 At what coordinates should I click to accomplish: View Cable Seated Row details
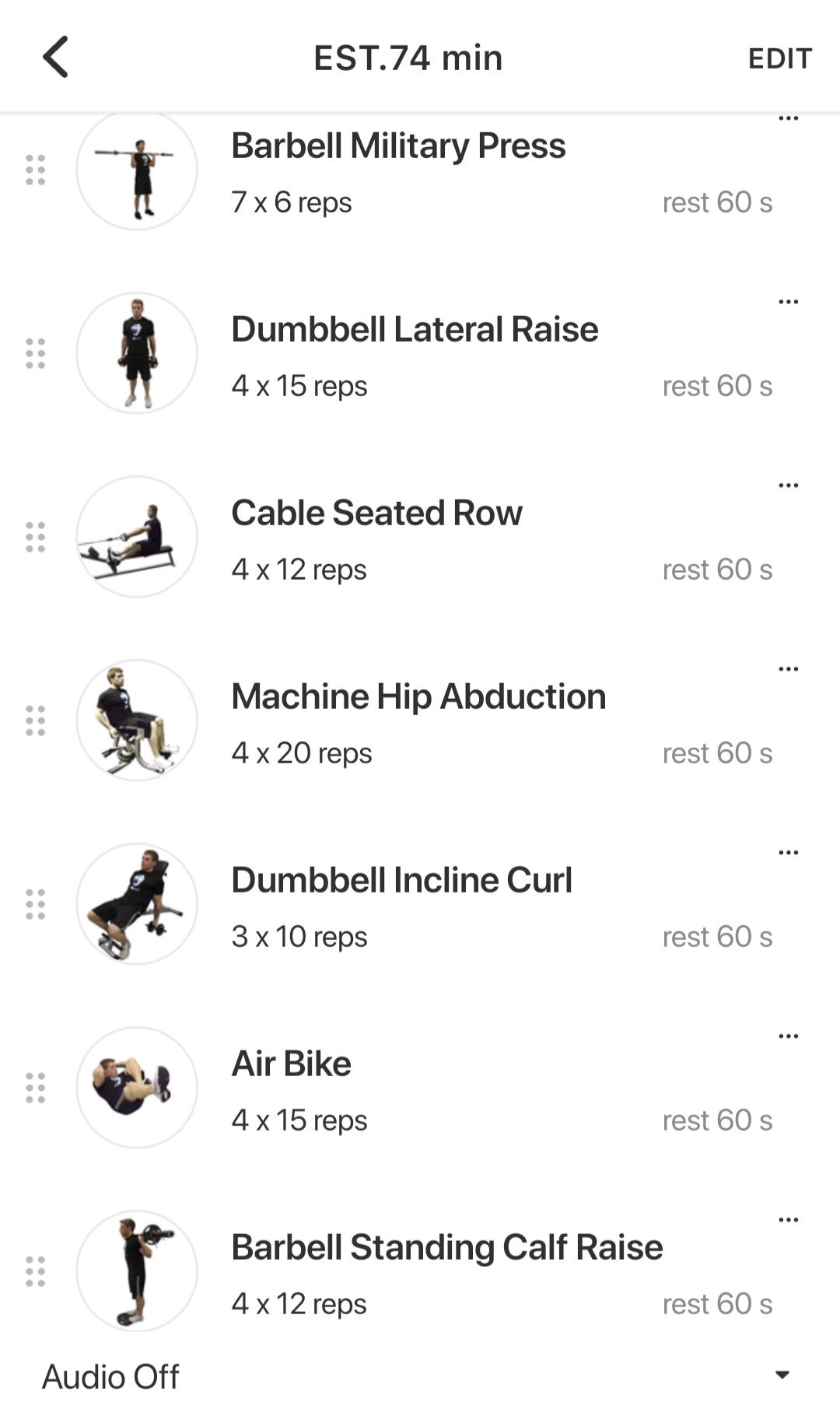(x=376, y=514)
